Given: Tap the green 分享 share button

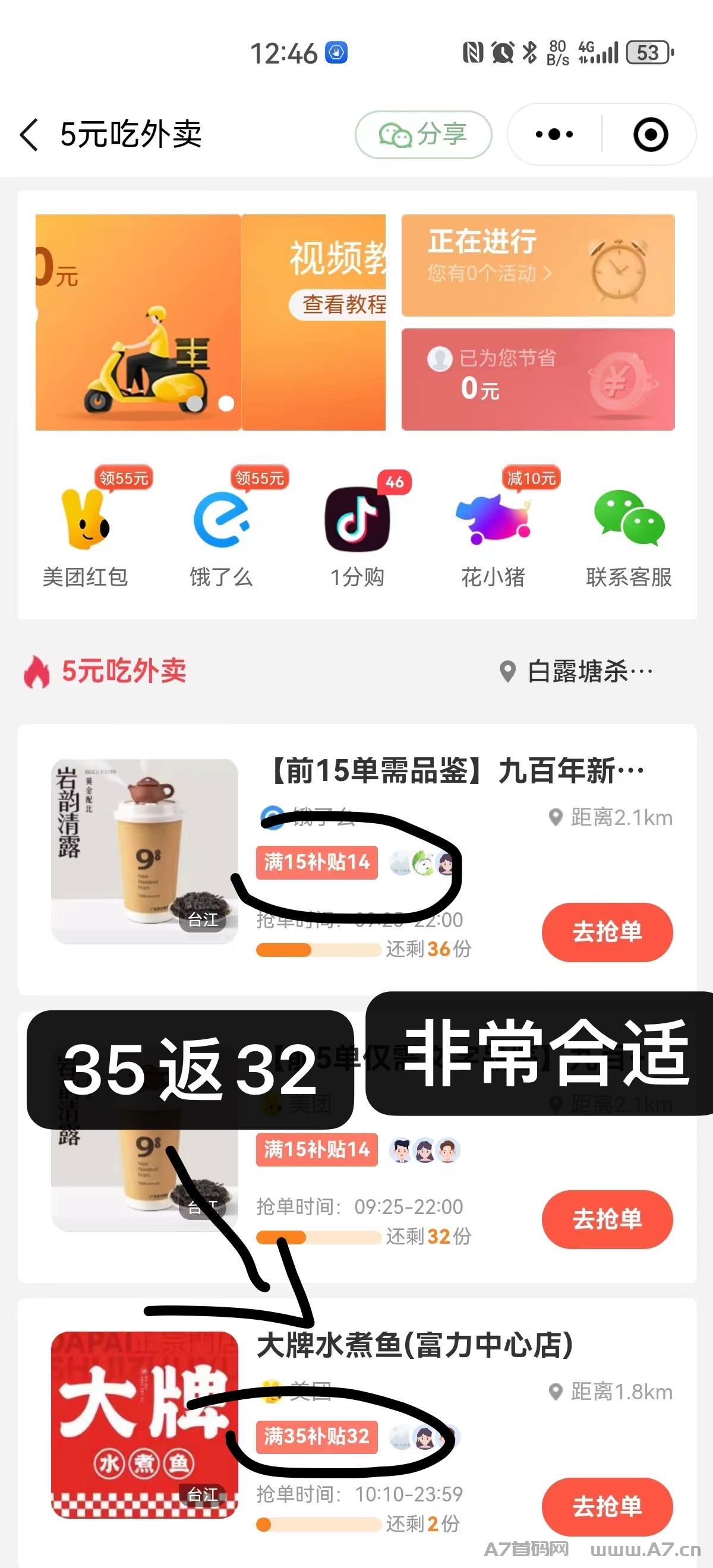Looking at the screenshot, I should 423,134.
